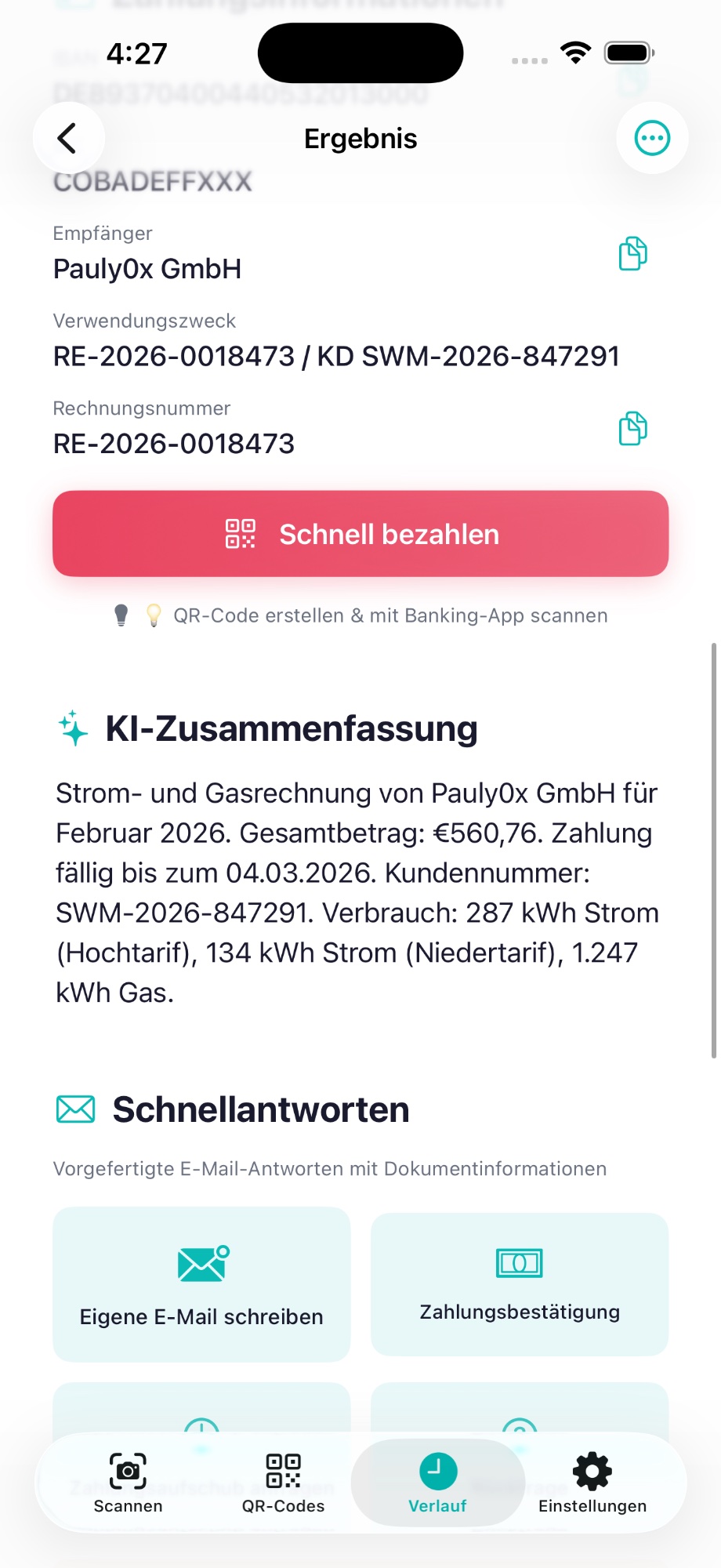Screen dimensions: 721x1568
Task: Select the Scannen camera icon
Action: 128,1471
